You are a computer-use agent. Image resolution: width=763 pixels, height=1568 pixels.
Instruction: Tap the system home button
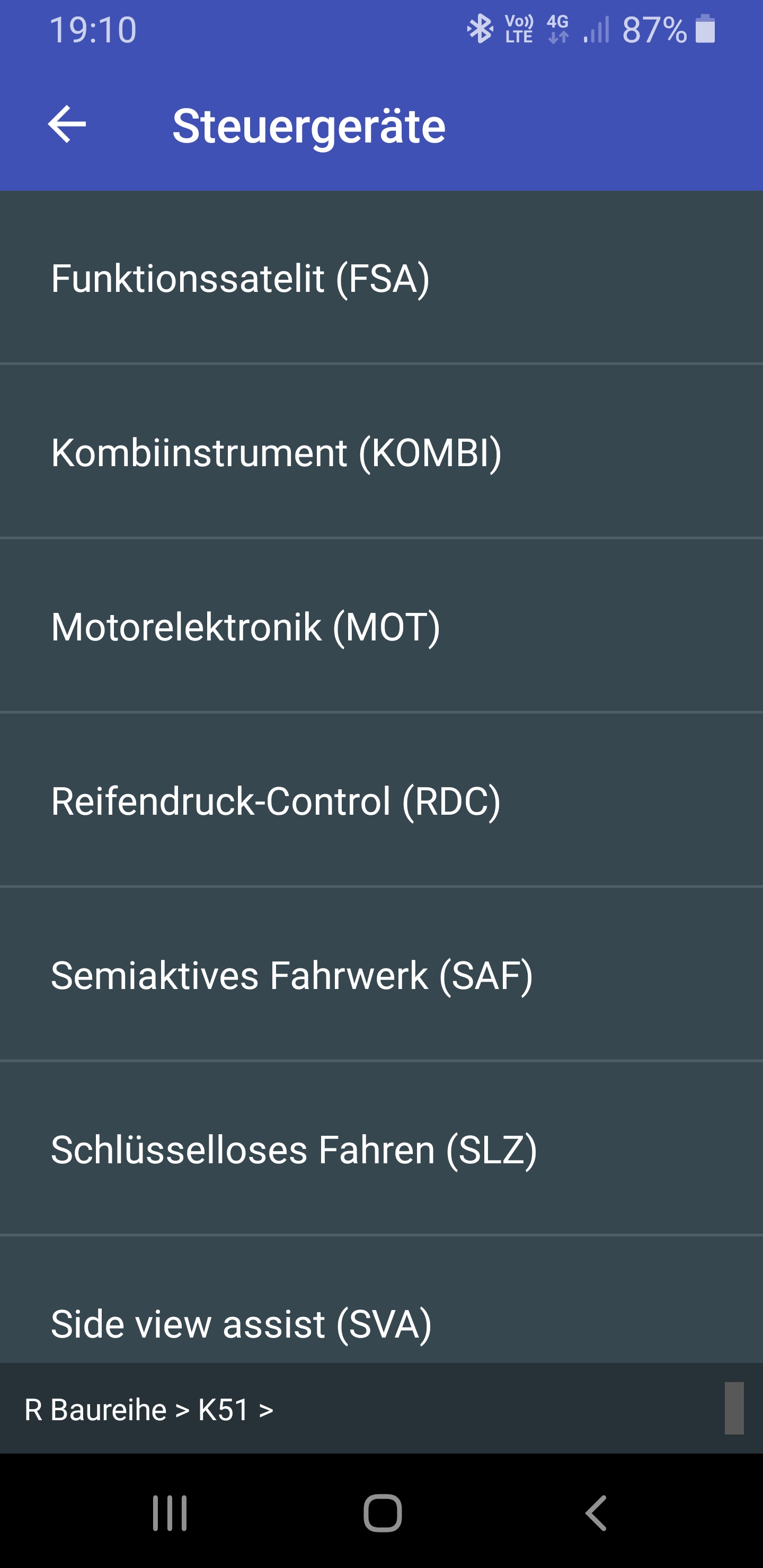click(383, 1512)
